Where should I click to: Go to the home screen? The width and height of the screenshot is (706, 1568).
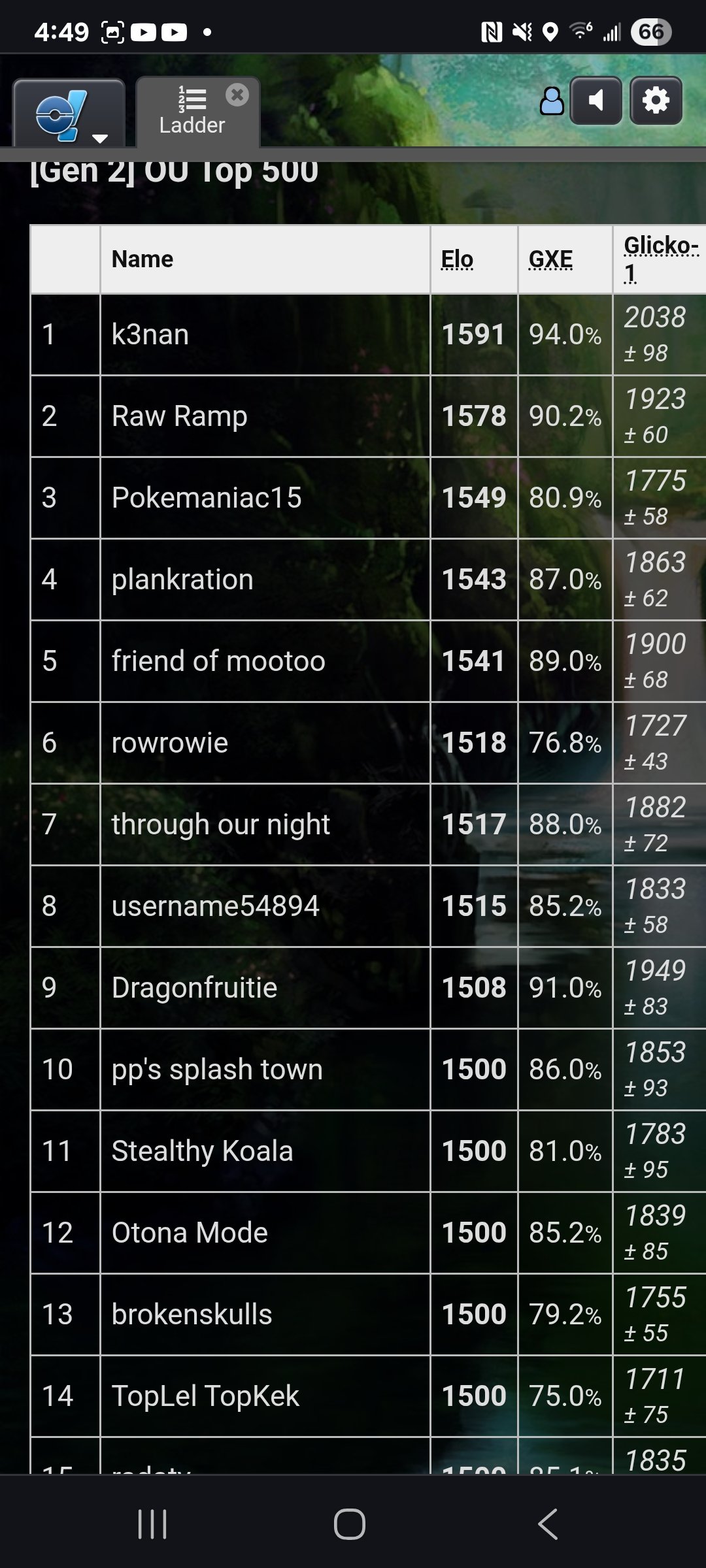pyautogui.click(x=350, y=1524)
